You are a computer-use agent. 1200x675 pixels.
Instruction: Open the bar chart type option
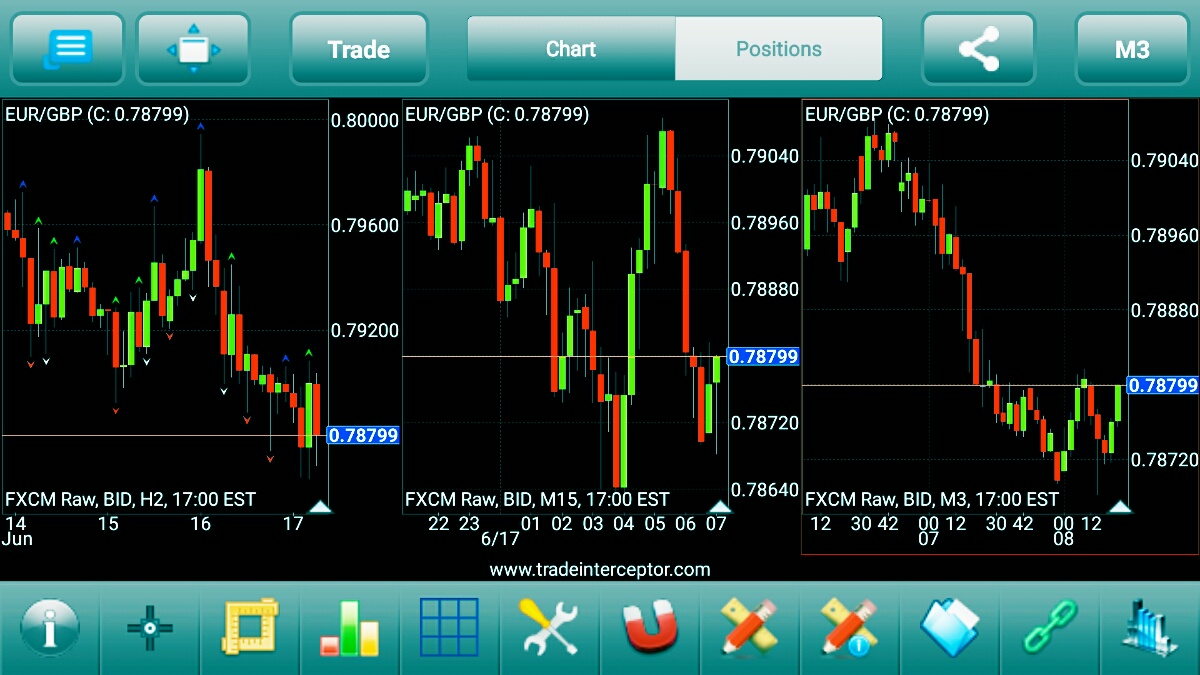tap(350, 629)
